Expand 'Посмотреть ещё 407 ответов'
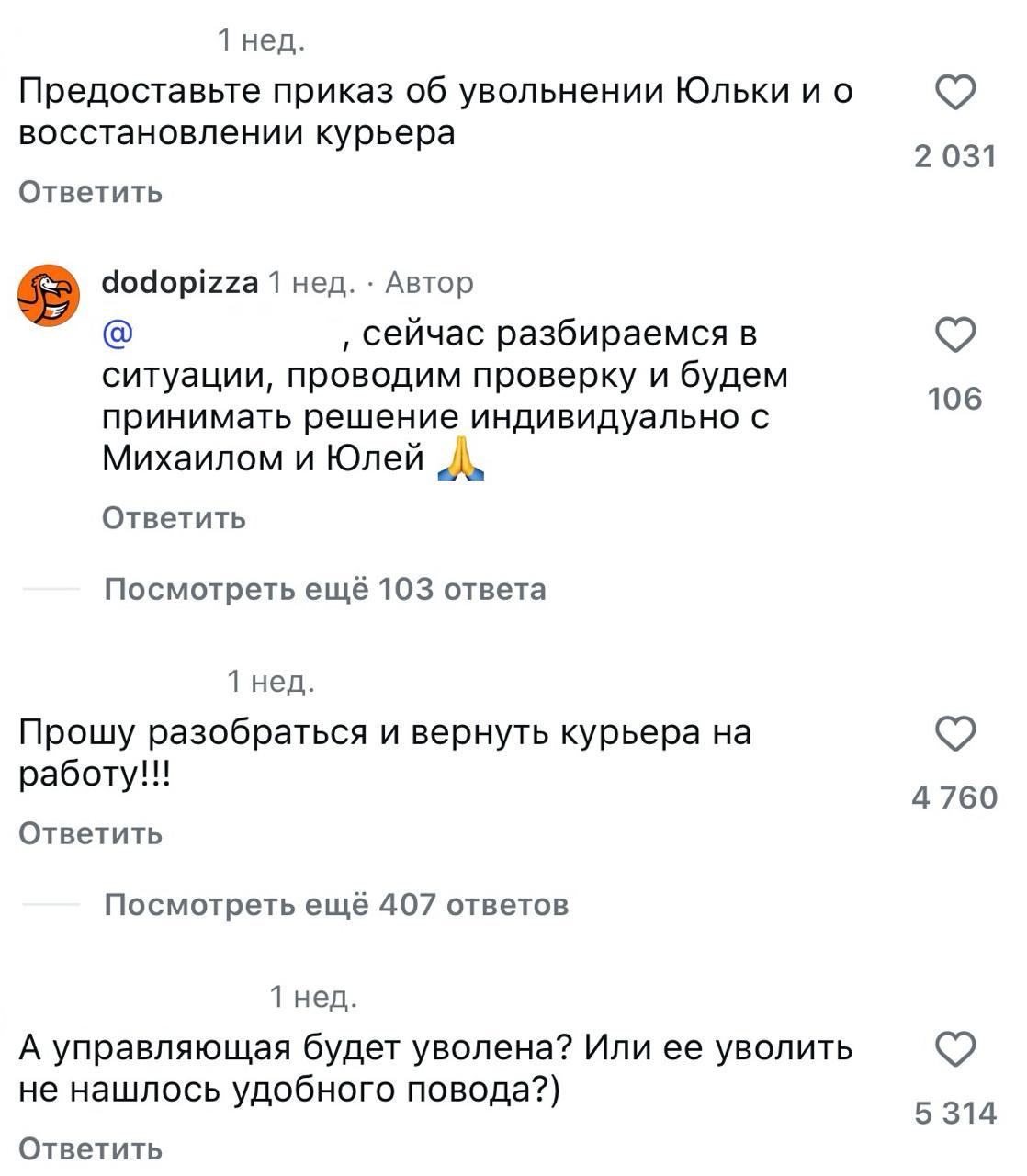 336,905
